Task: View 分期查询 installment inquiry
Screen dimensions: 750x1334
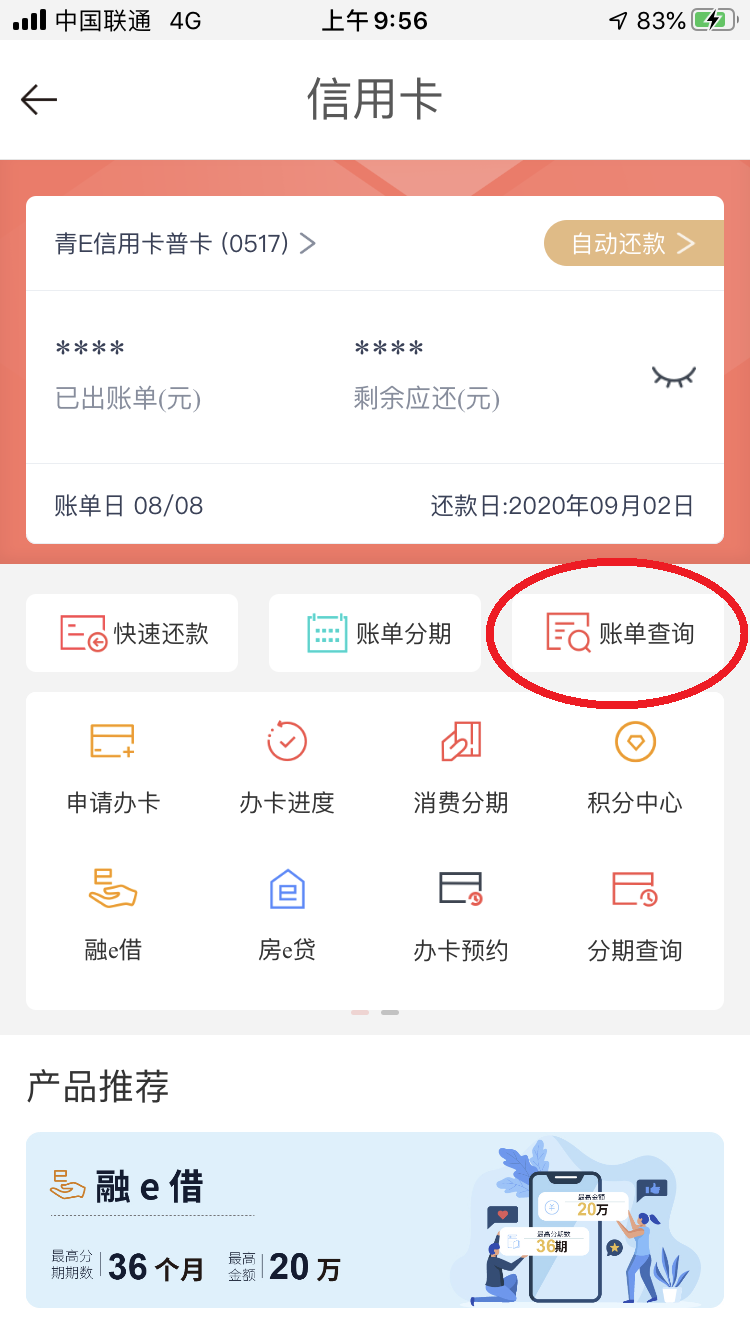Action: click(635, 915)
